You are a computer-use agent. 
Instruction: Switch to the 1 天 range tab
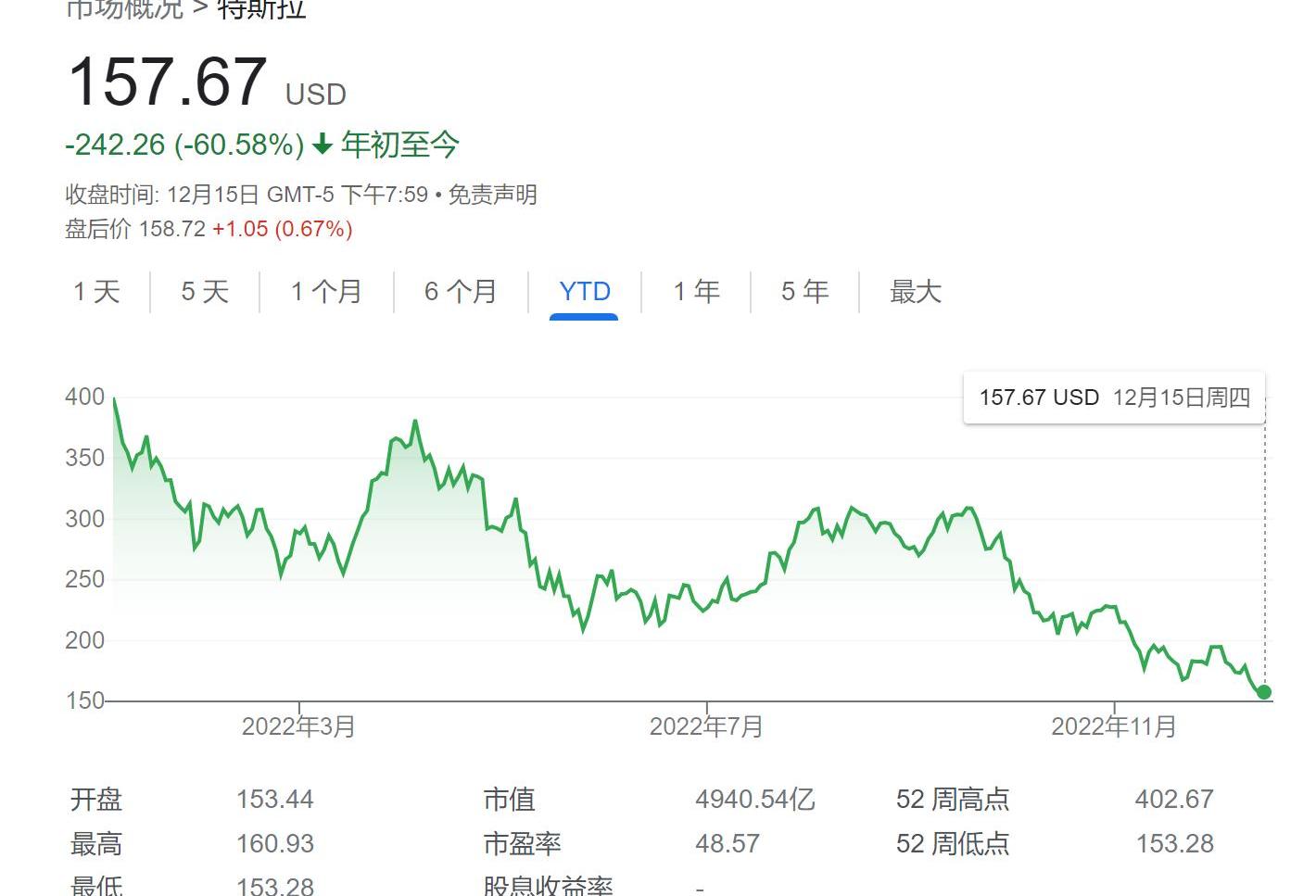[97, 292]
